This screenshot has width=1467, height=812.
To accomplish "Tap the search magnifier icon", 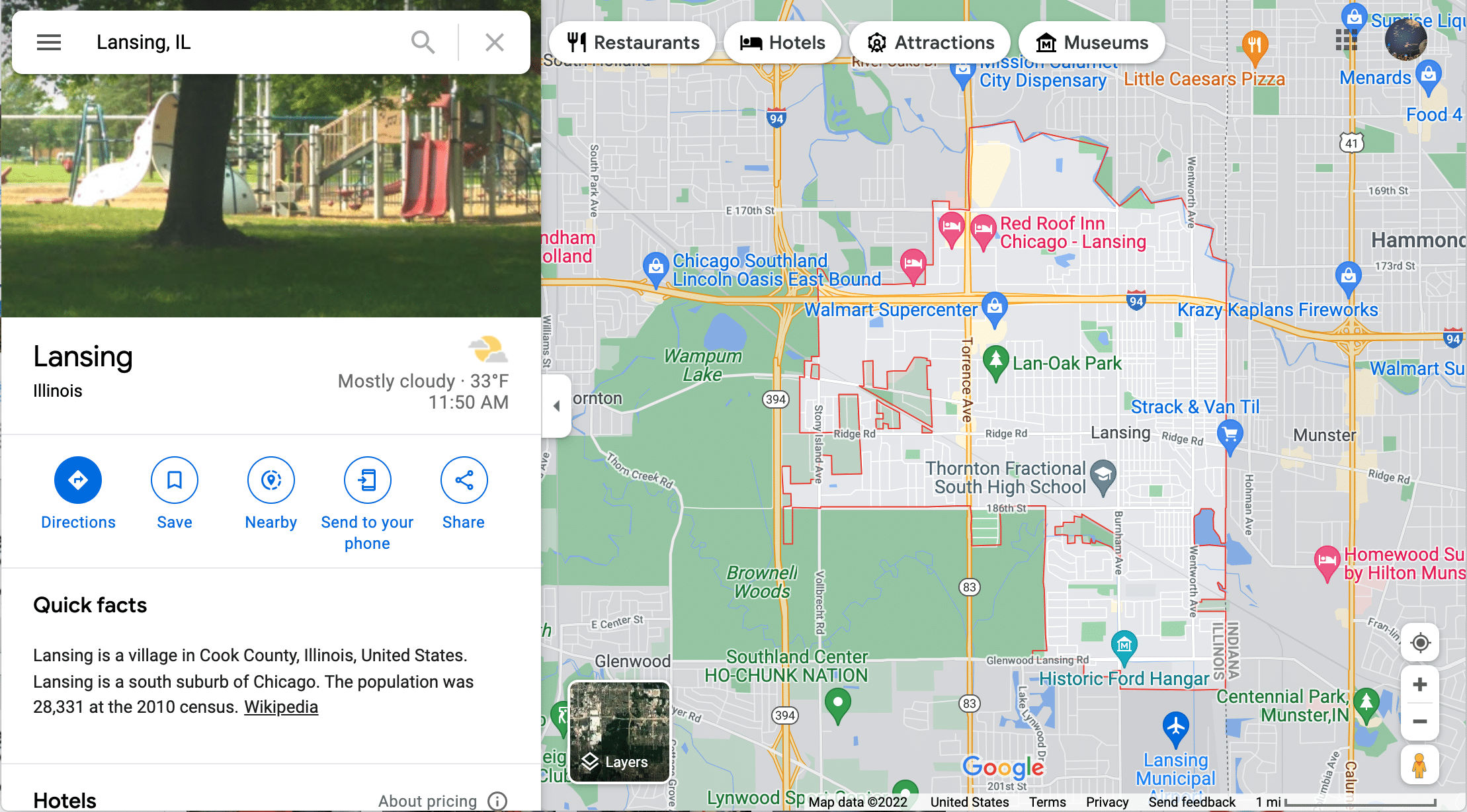I will pos(423,42).
